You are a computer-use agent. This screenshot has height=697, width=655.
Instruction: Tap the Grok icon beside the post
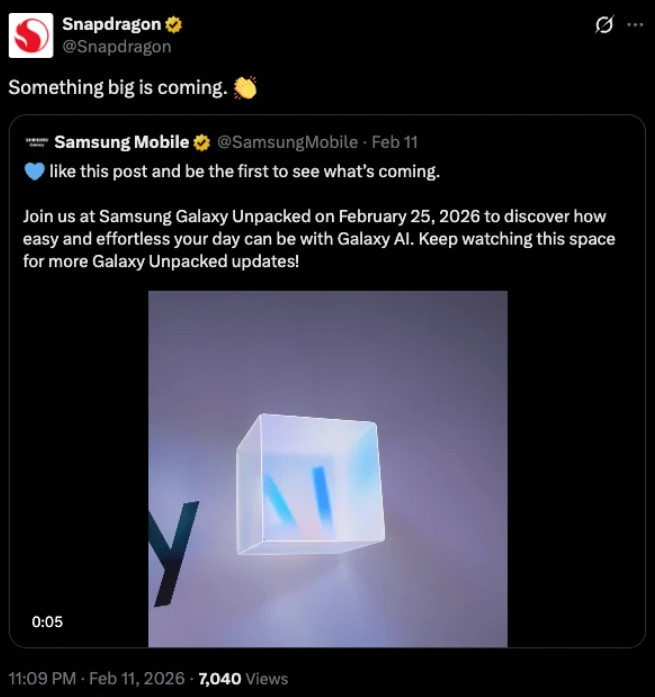coord(603,25)
